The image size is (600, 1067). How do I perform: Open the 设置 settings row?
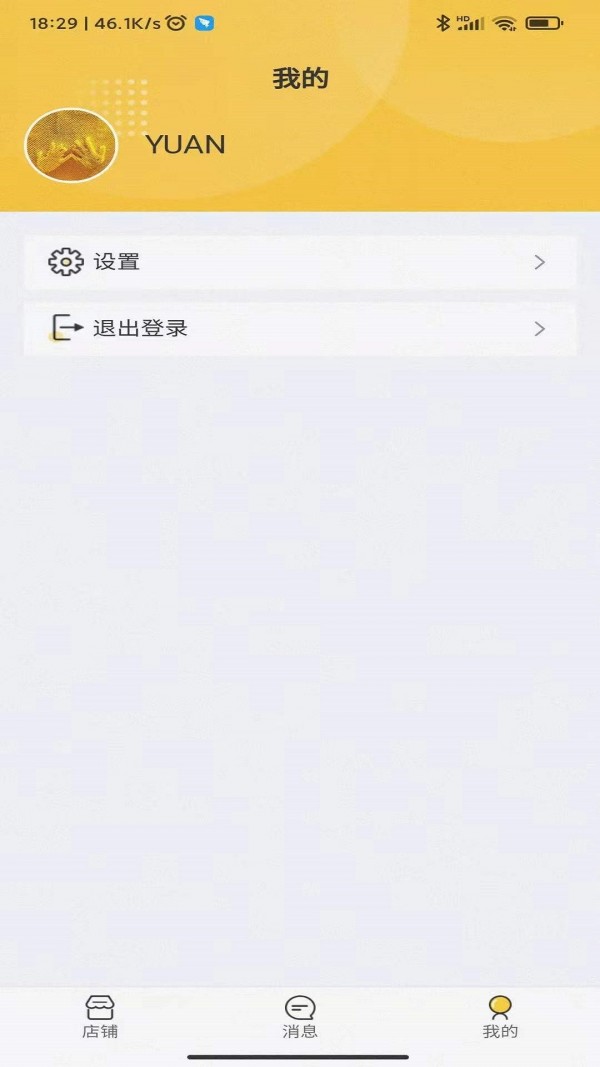(300, 262)
